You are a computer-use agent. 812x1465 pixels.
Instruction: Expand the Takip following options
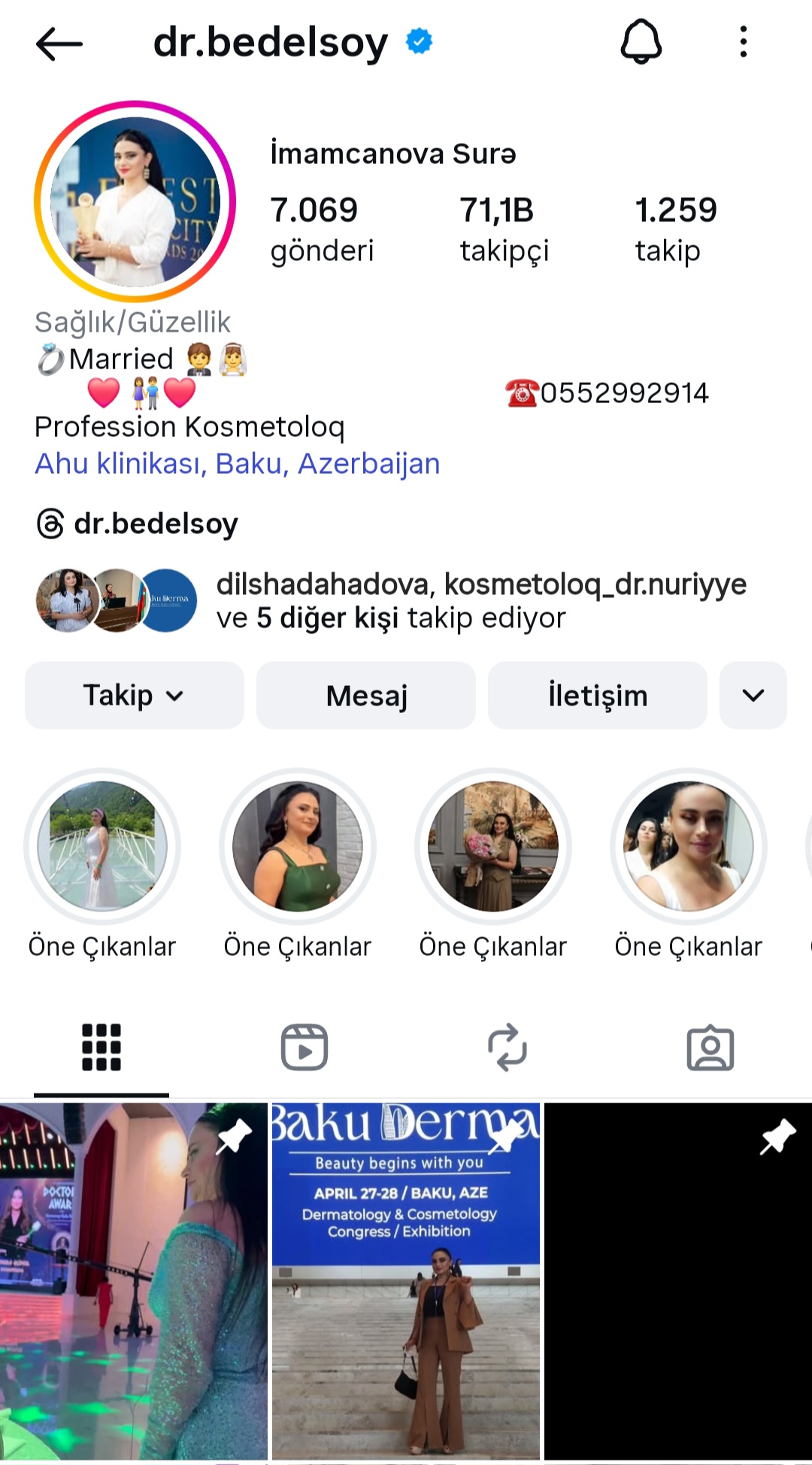point(135,696)
